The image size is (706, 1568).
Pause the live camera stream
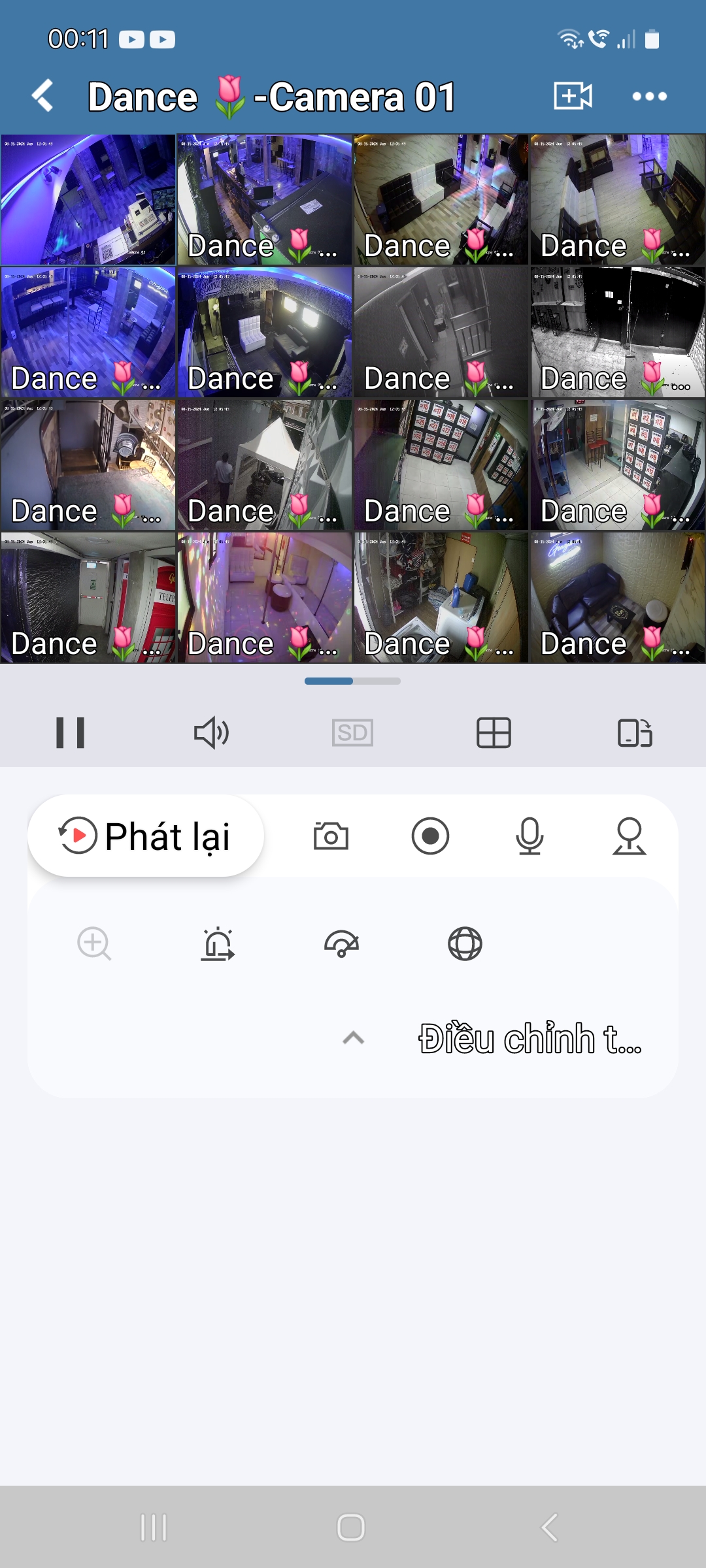pos(71,732)
